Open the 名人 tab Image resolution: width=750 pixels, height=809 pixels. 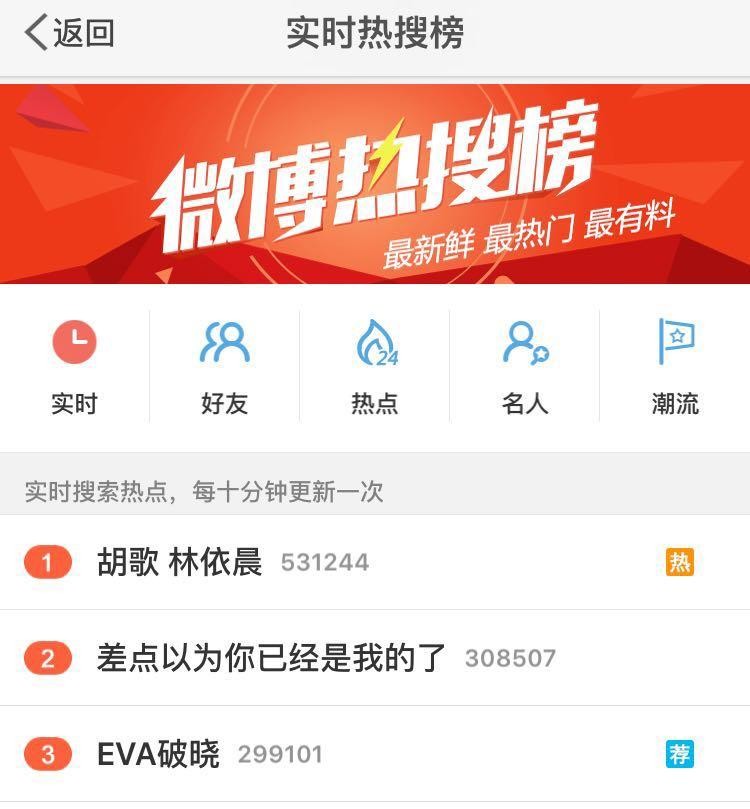click(525, 367)
